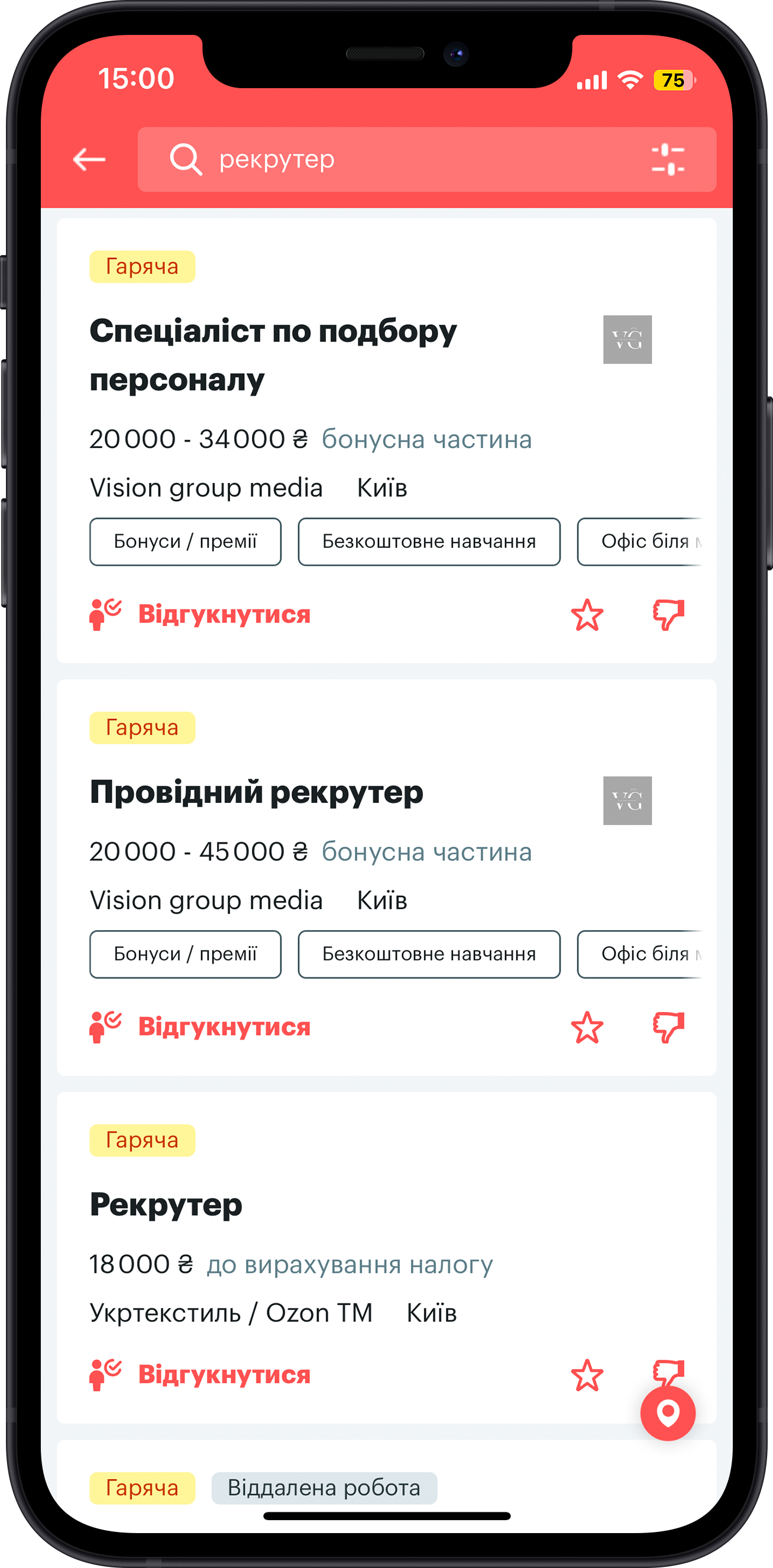The height and width of the screenshot is (1568, 773).
Task: Open 'Спеціаліст по подбору персоналу' vacancy
Action: click(273, 355)
